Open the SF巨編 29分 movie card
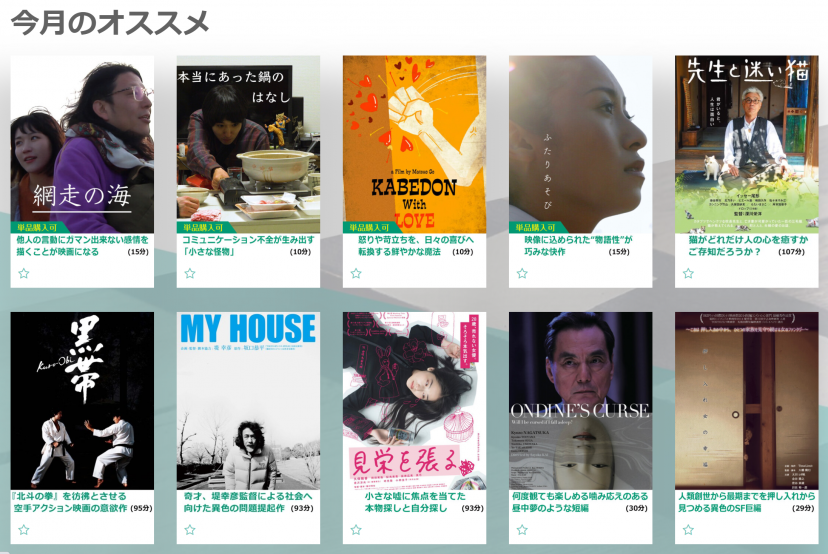The width and height of the screenshot is (828, 554). (x=746, y=400)
